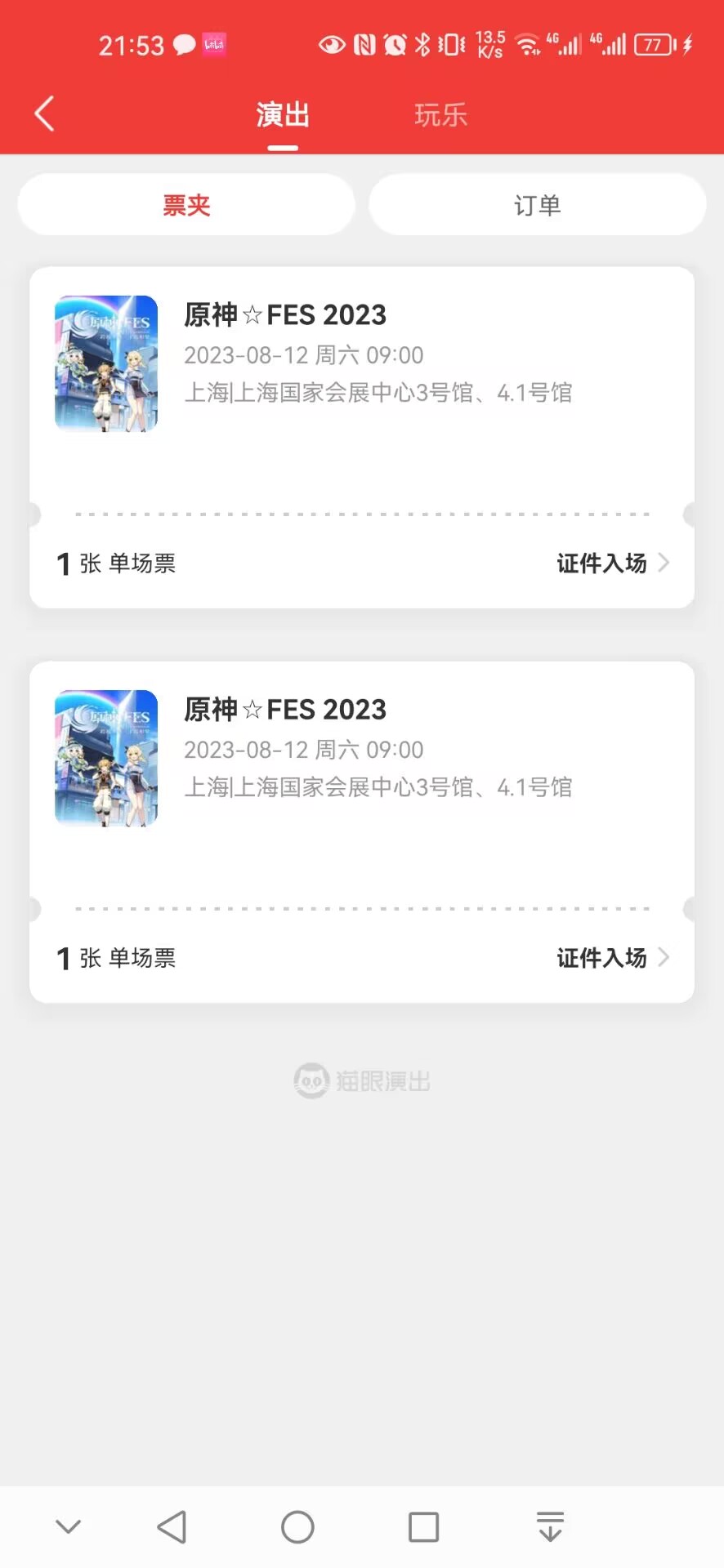Tap the Bluetooth icon in the status bar
This screenshot has width=724, height=1568.
(x=422, y=45)
